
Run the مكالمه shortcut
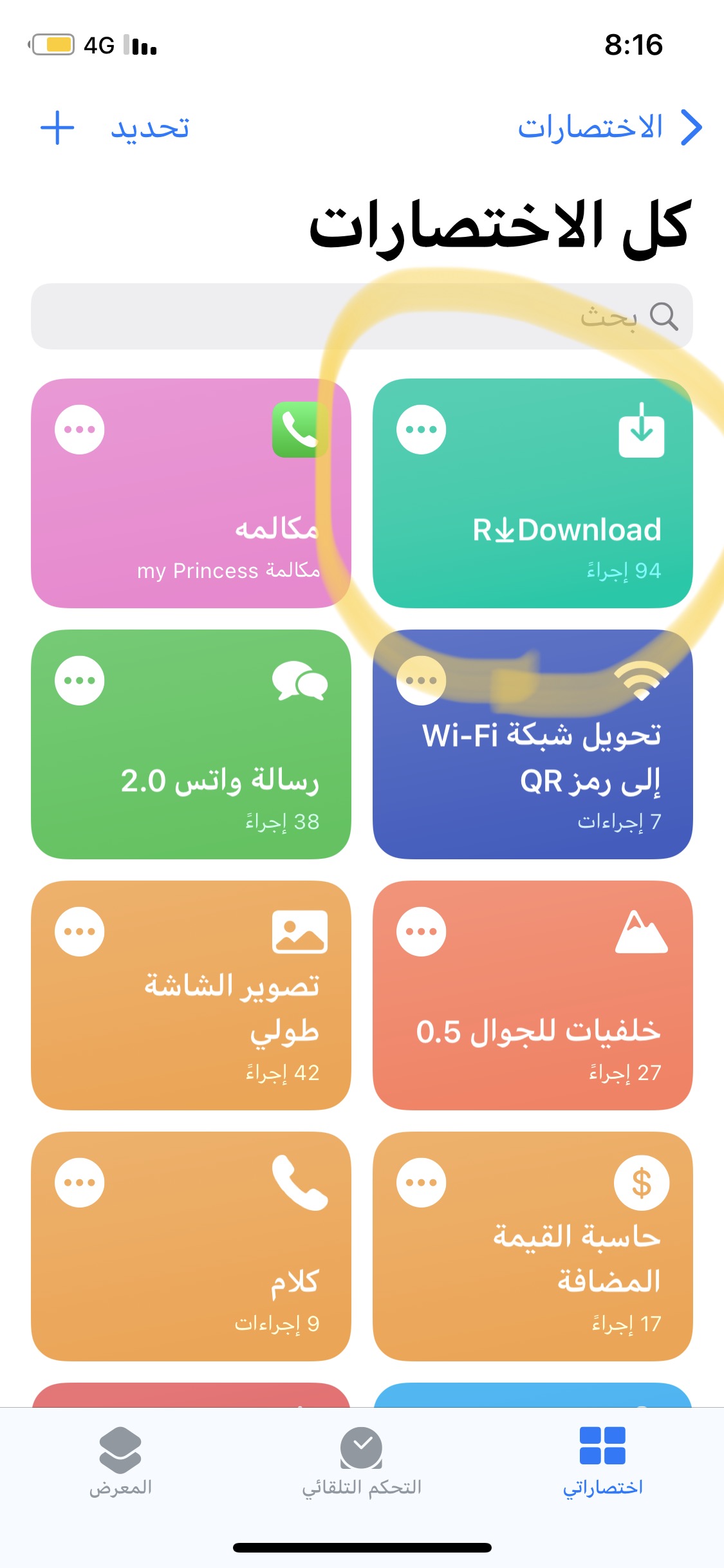click(191, 493)
